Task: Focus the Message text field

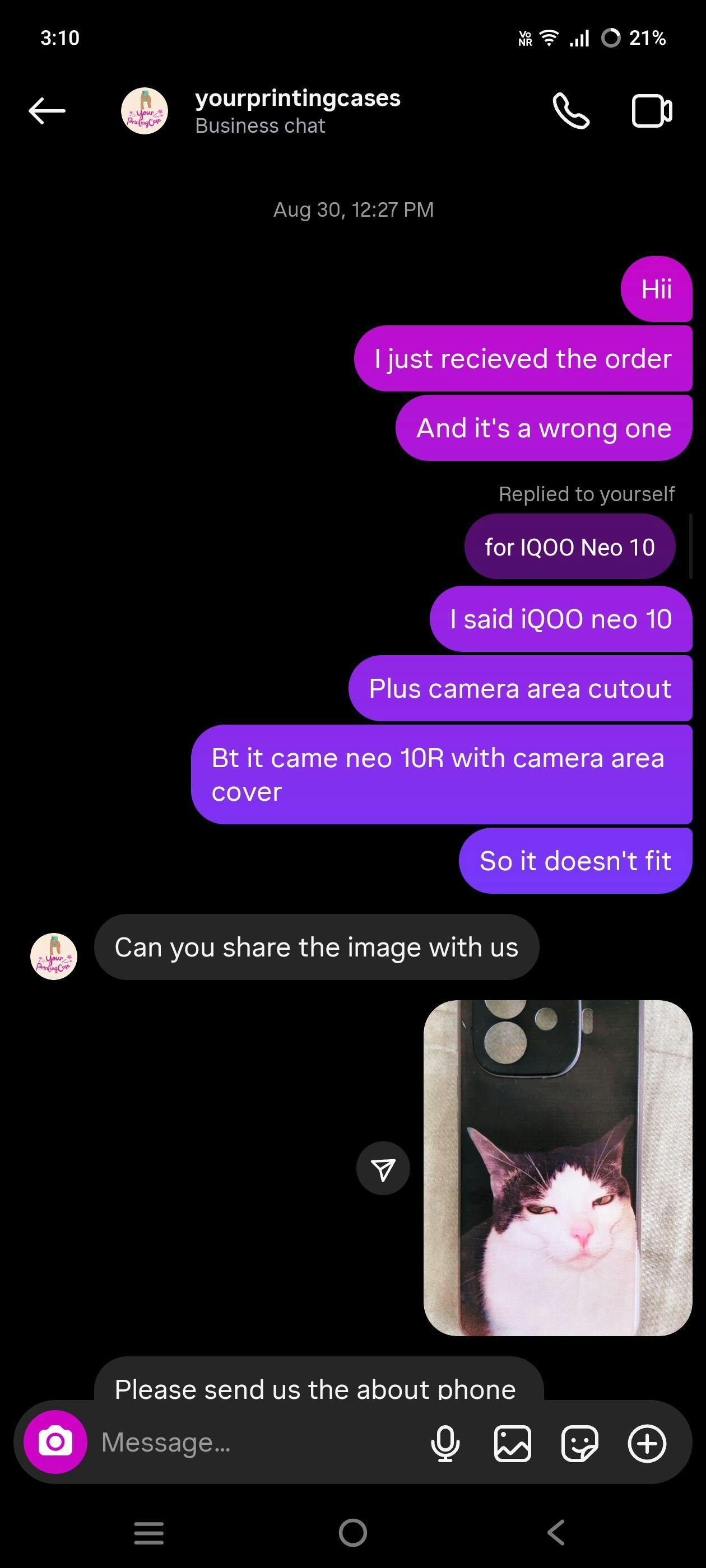Action: coord(256,1442)
